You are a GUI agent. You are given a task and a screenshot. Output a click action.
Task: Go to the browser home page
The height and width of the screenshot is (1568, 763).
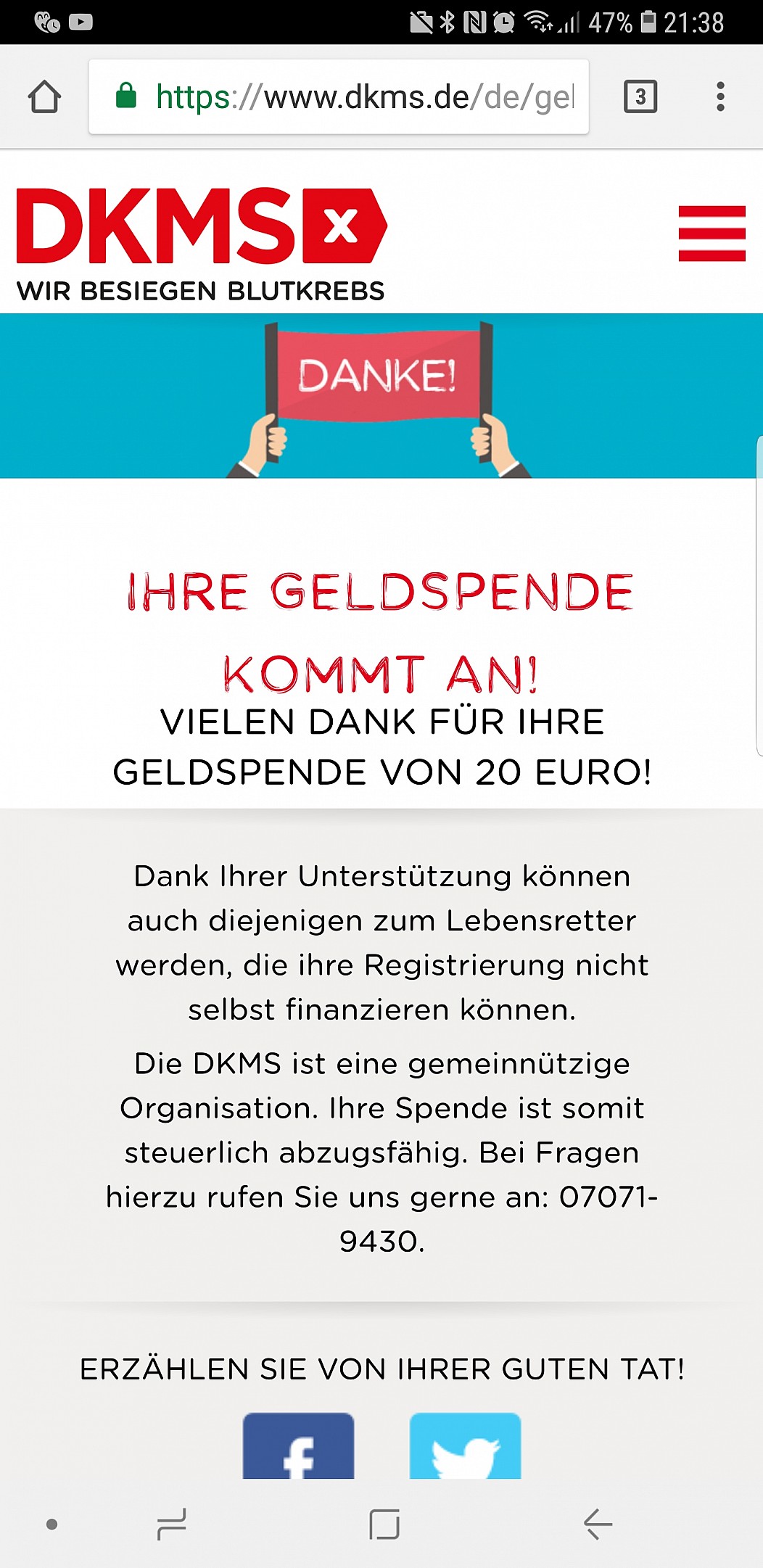click(x=44, y=96)
